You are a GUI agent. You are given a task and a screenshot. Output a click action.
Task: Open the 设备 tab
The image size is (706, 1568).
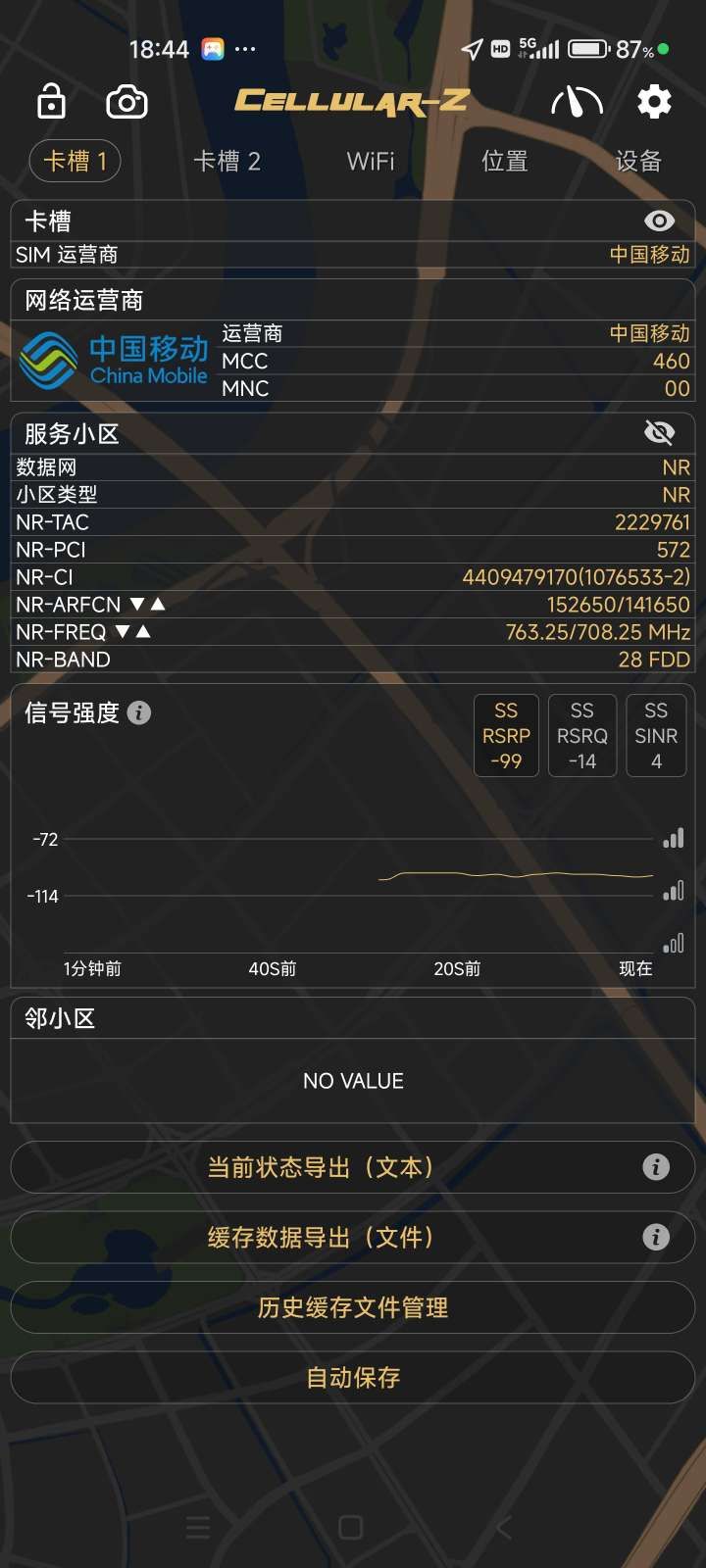tap(638, 161)
